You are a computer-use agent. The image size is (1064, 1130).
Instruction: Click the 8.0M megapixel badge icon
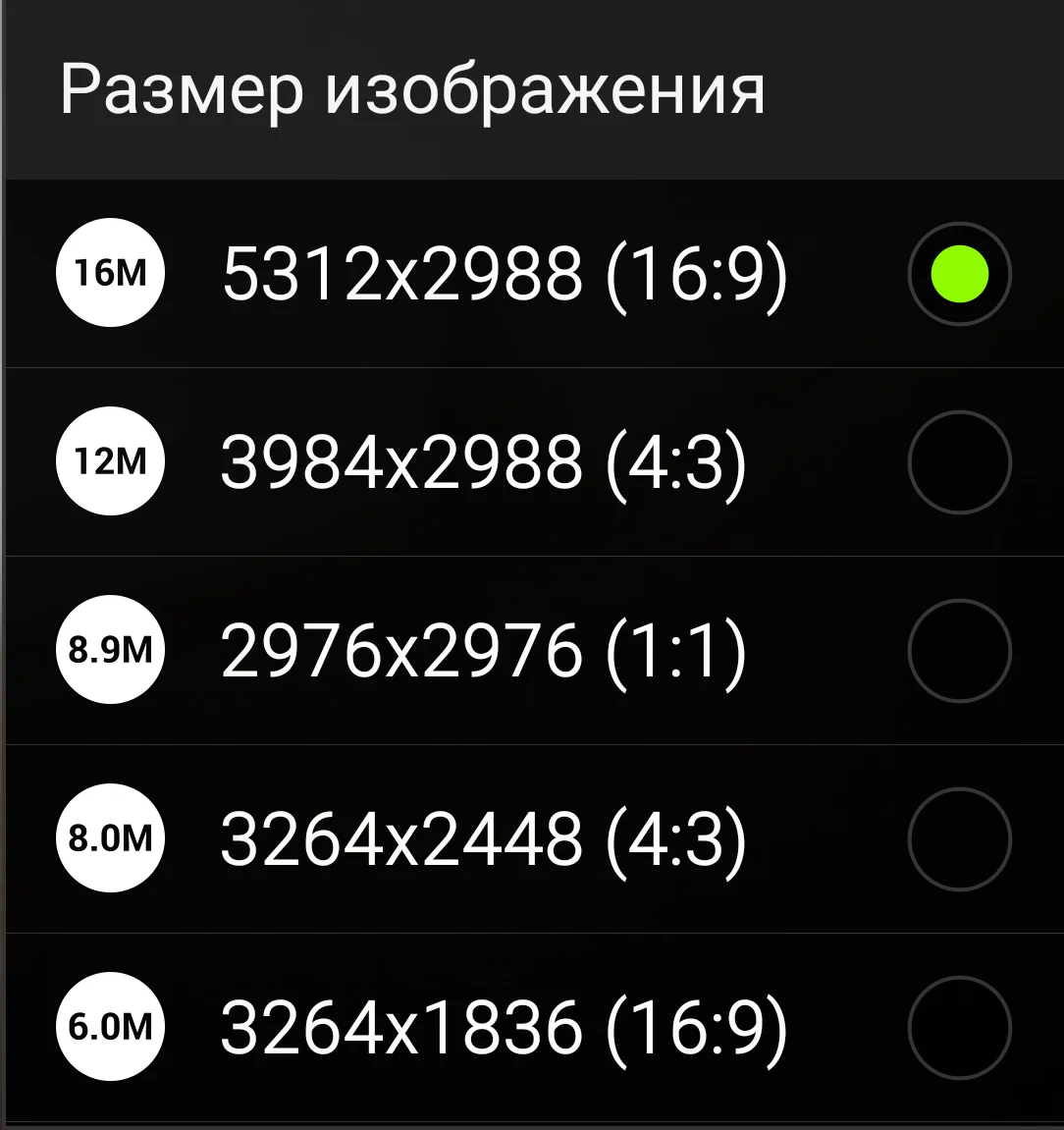tap(110, 839)
